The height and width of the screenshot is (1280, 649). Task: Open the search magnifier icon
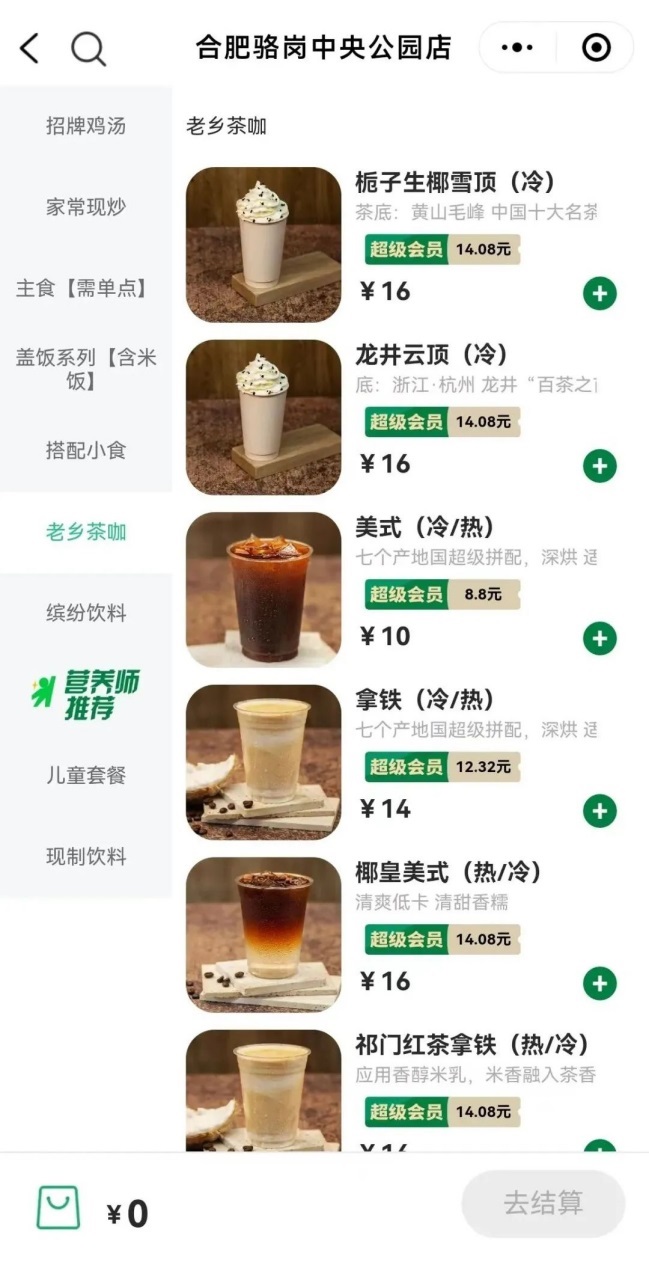[x=88, y=47]
